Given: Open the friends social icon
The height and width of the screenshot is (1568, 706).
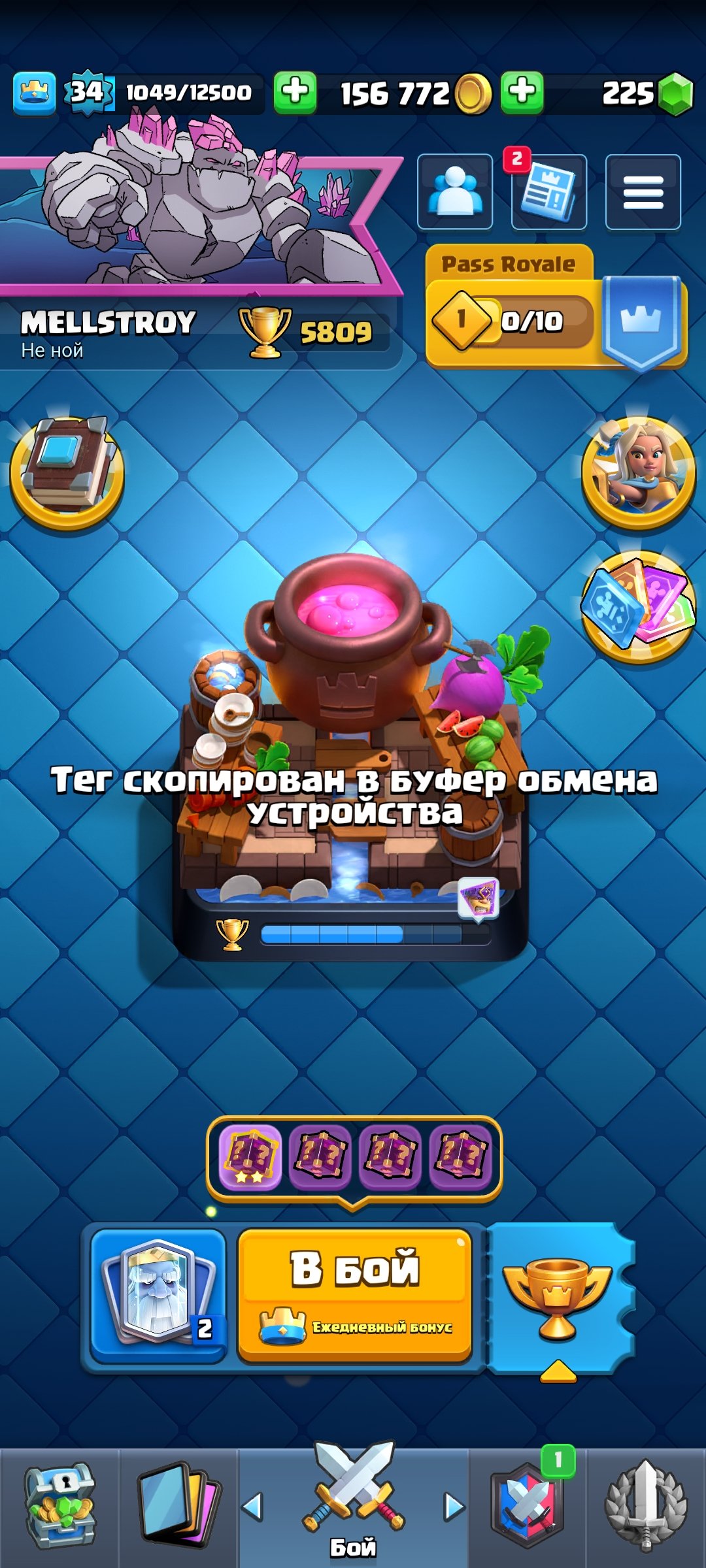Looking at the screenshot, I should coord(455,192).
